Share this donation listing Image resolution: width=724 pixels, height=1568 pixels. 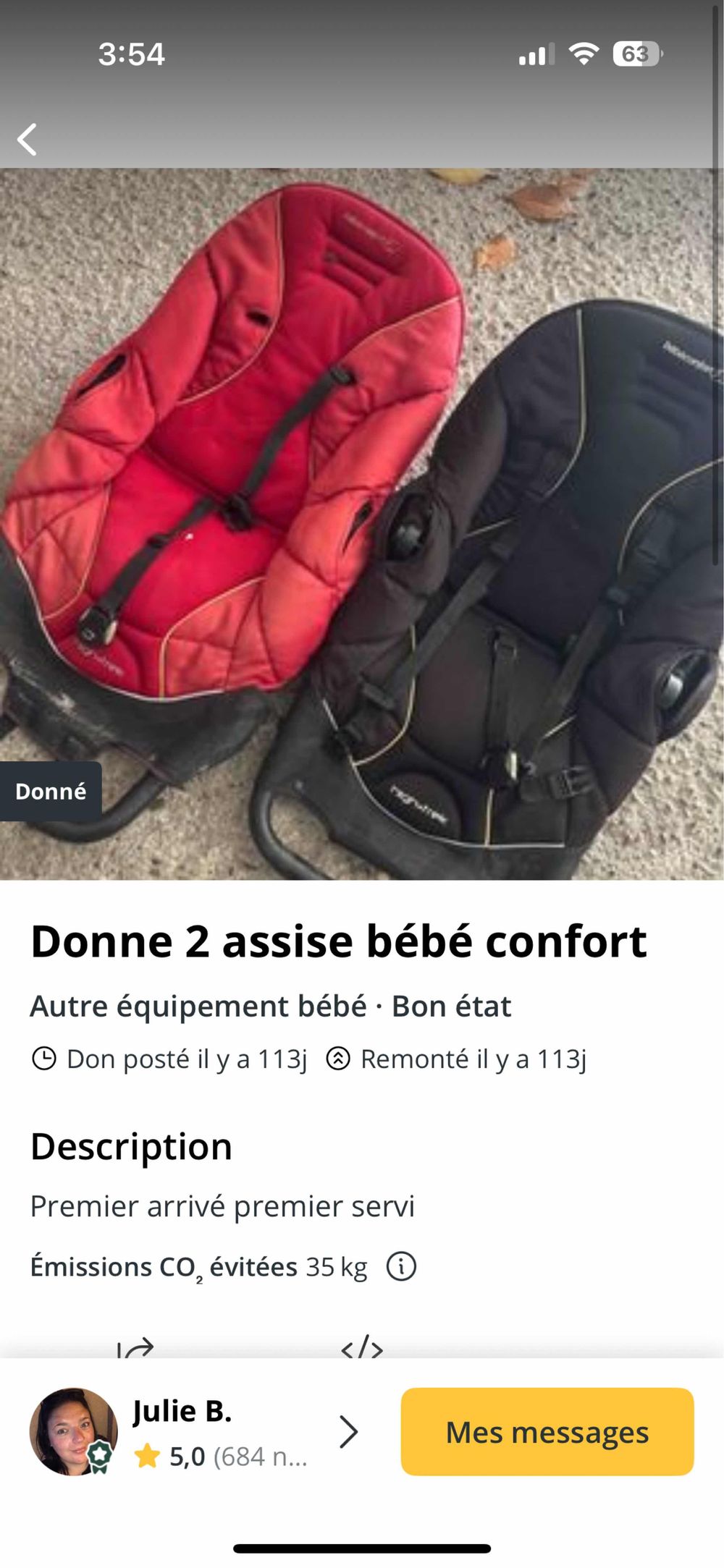(135, 1347)
